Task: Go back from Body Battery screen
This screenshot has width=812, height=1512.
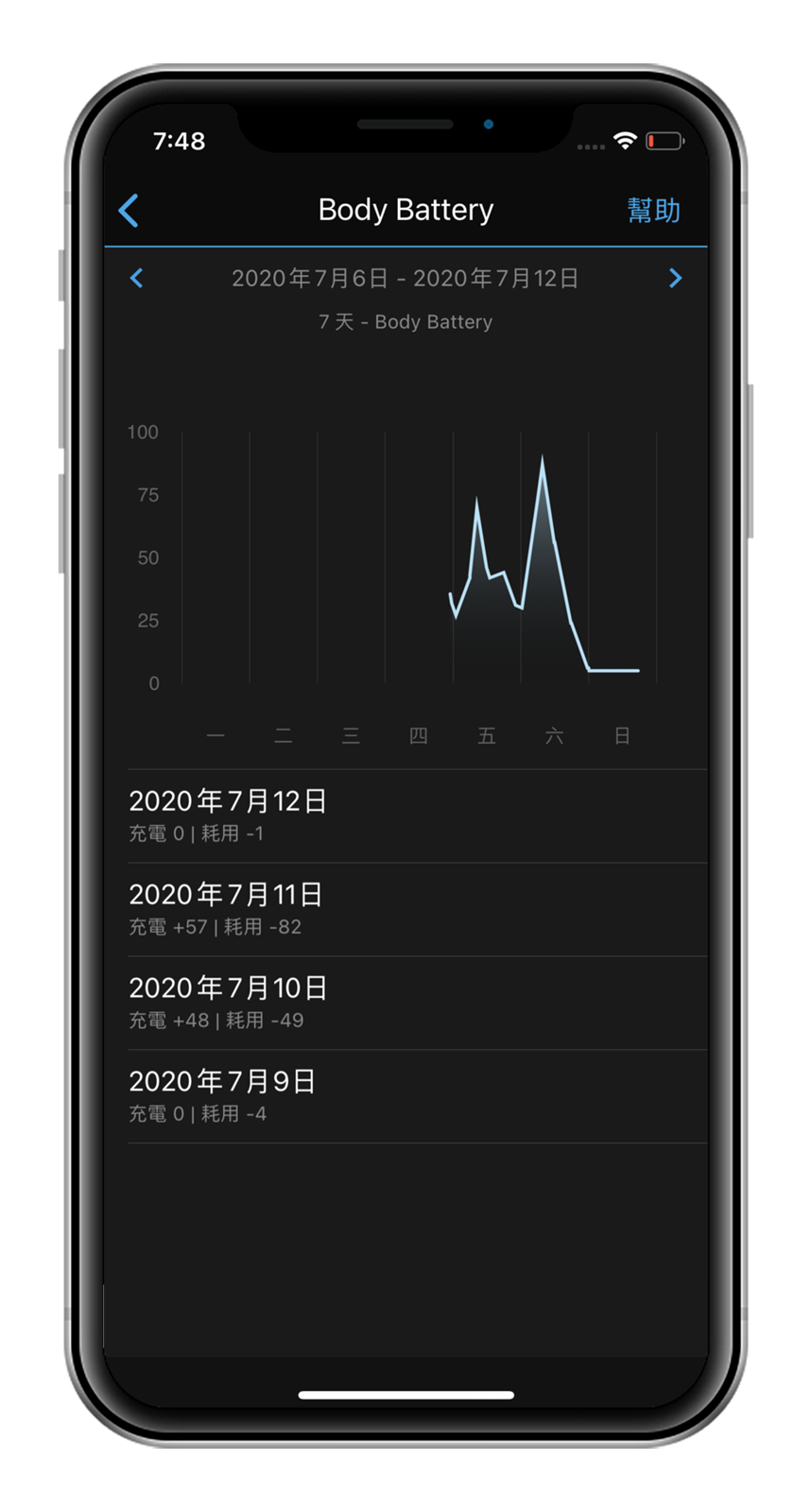Action: tap(130, 211)
